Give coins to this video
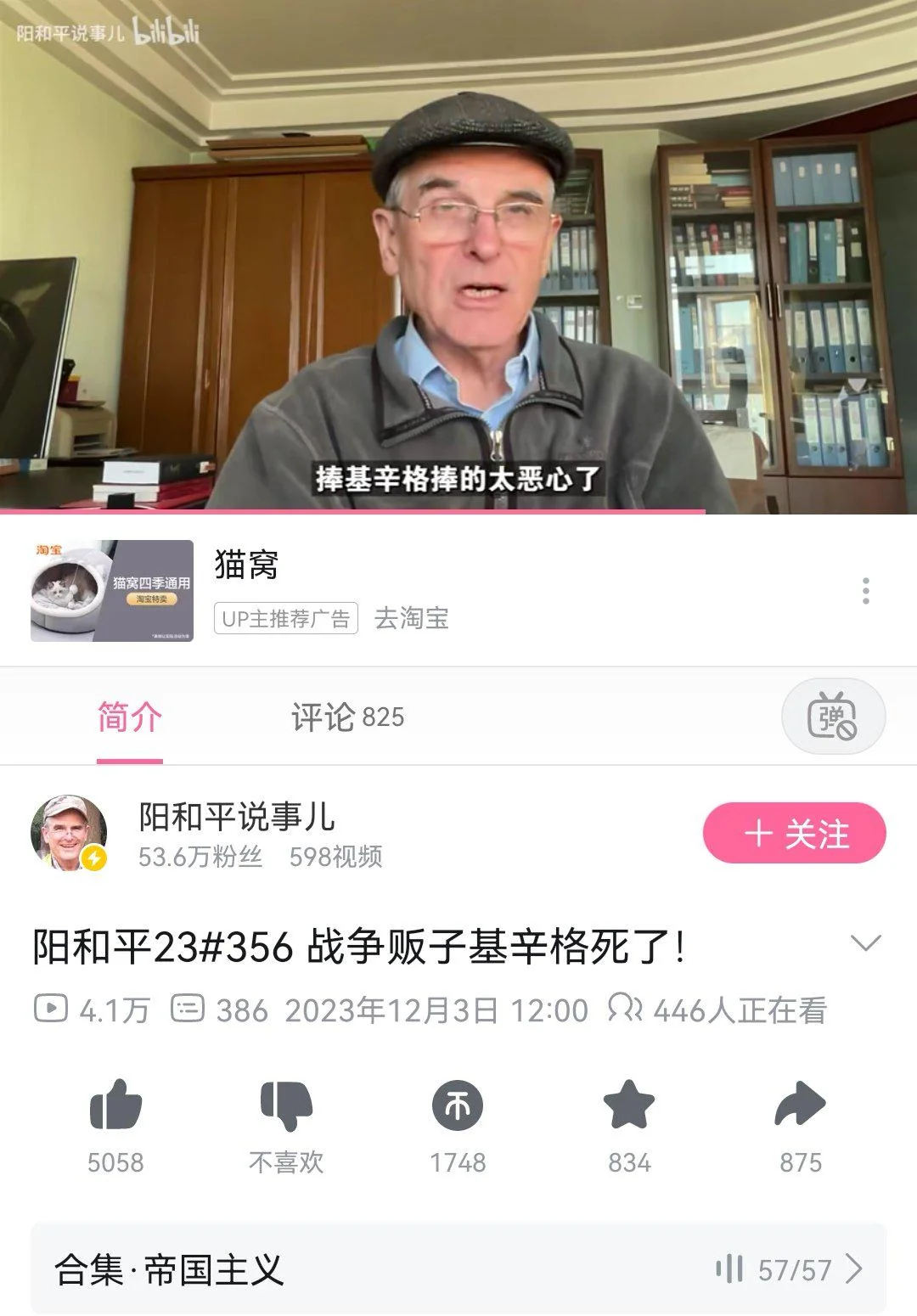This screenshot has height=1316, width=917. point(458,1105)
